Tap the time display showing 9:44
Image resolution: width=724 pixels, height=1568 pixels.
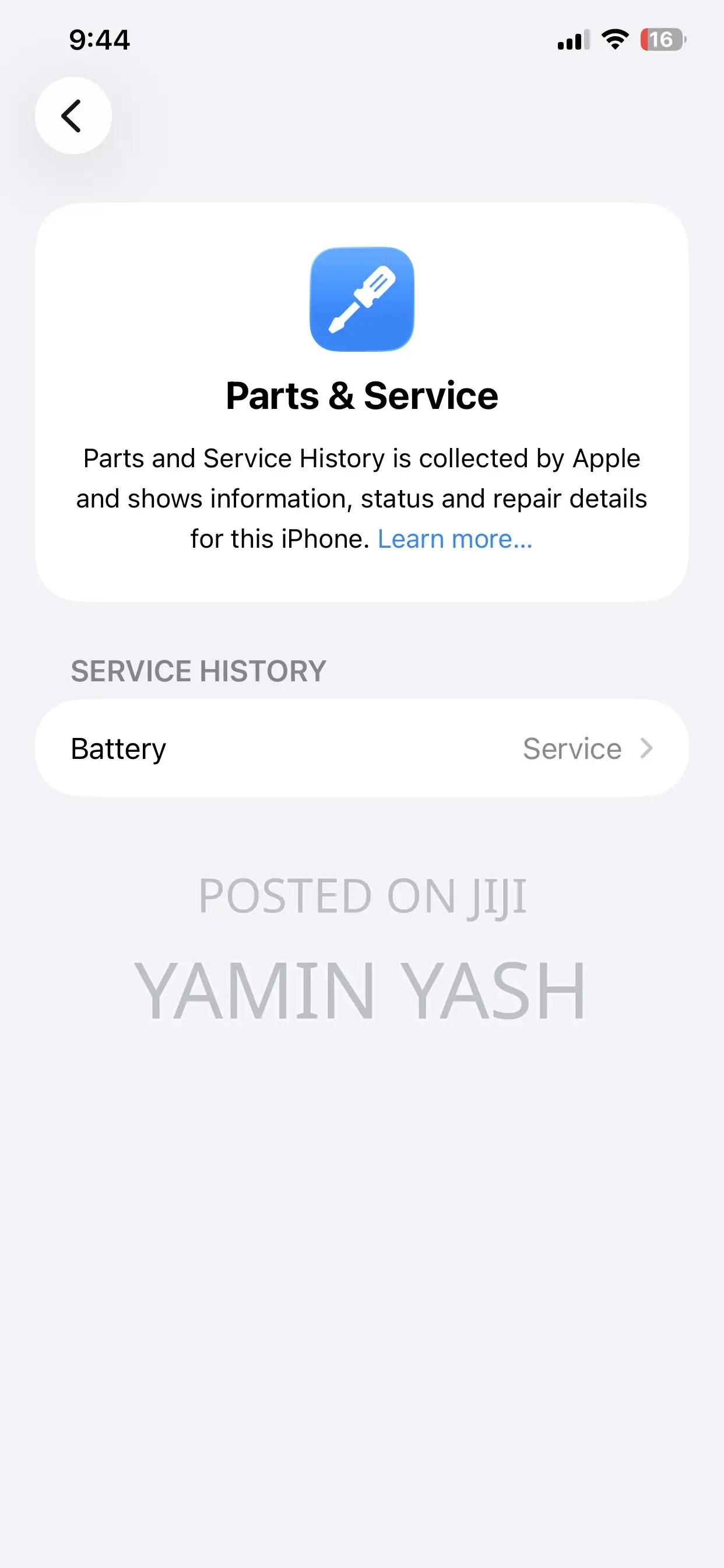(x=100, y=39)
